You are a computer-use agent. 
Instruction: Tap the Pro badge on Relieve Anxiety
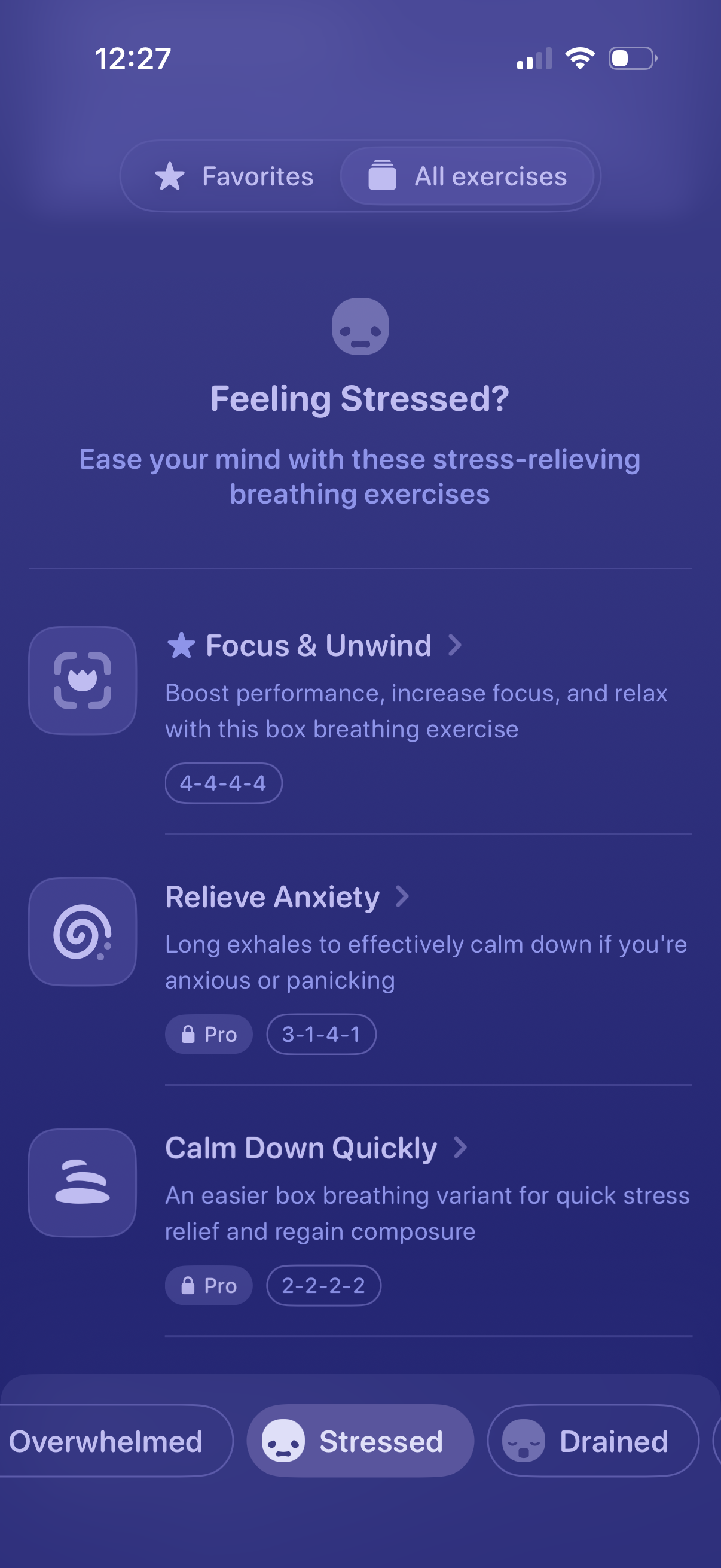208,1034
